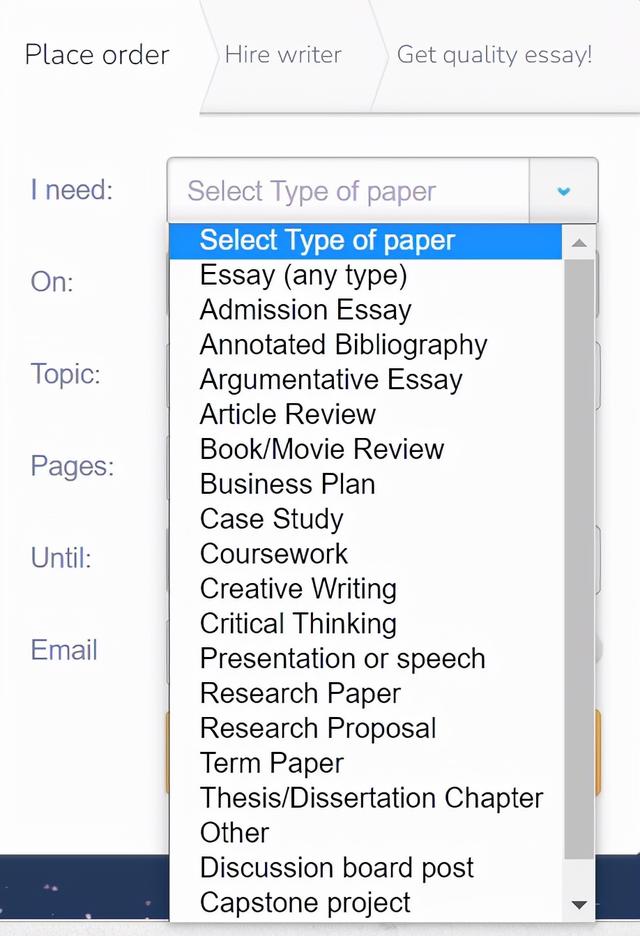Choose Presentation or speech
This screenshot has width=640, height=936.
(x=342, y=659)
